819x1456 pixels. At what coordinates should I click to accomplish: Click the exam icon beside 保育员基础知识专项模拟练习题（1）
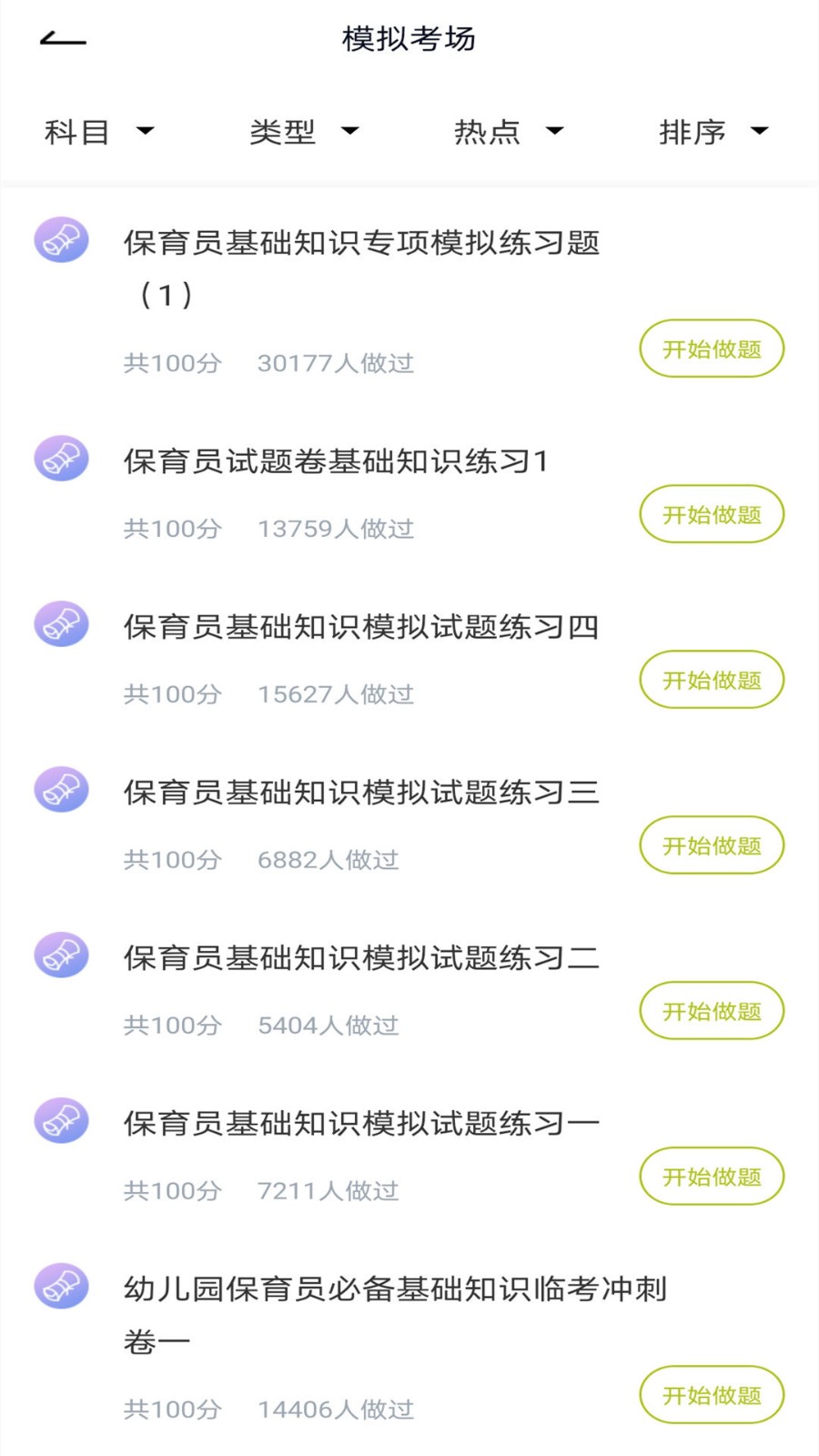pyautogui.click(x=61, y=240)
